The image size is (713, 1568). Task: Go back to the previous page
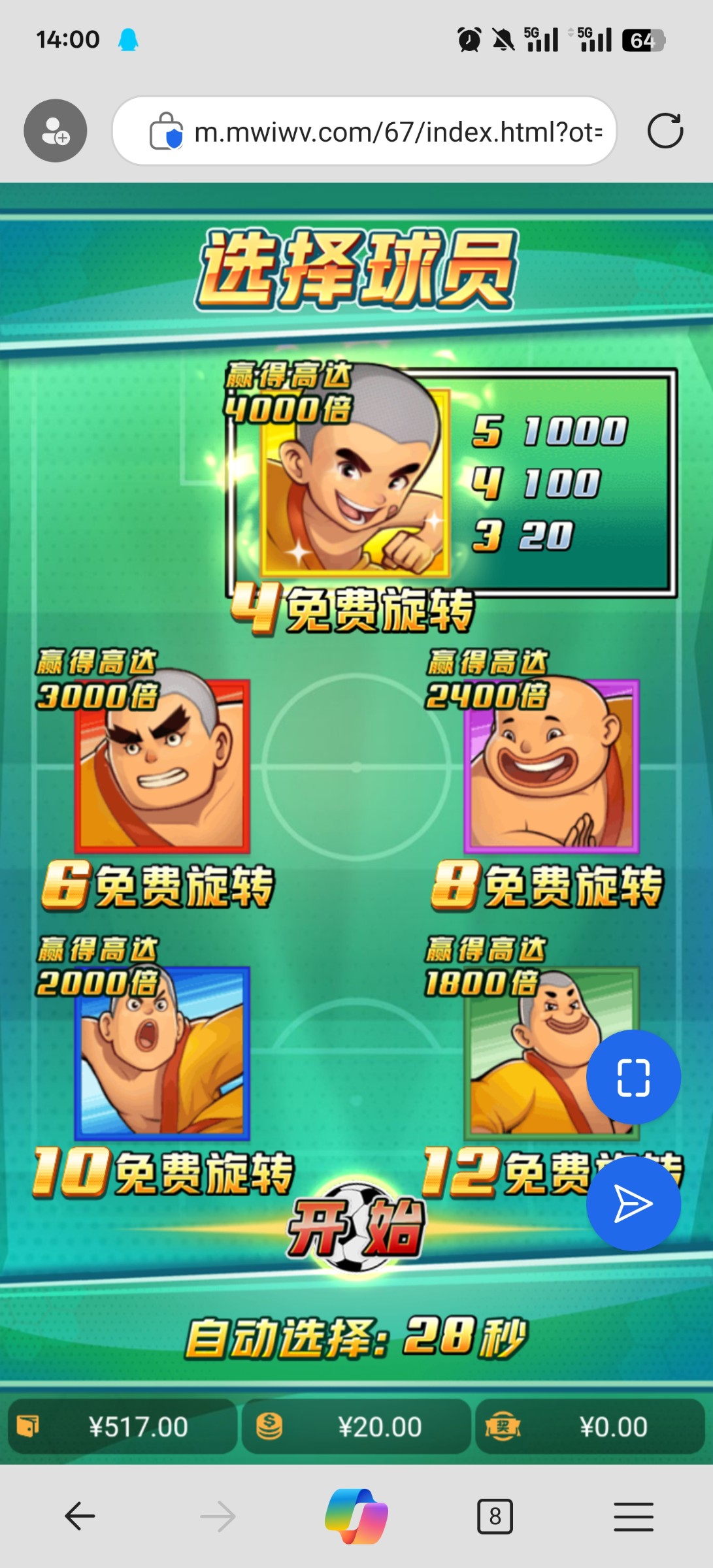point(80,1516)
